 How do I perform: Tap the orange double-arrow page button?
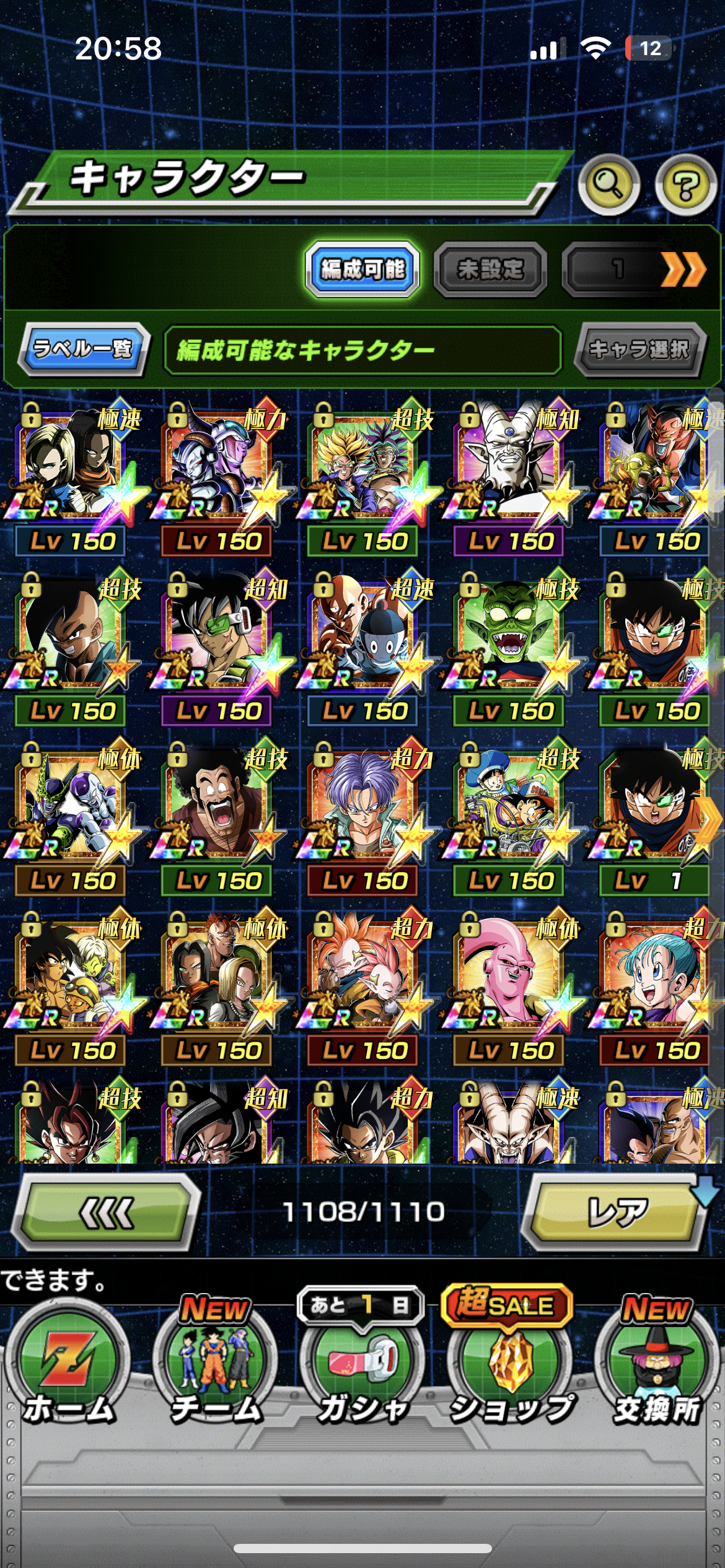coord(682,269)
